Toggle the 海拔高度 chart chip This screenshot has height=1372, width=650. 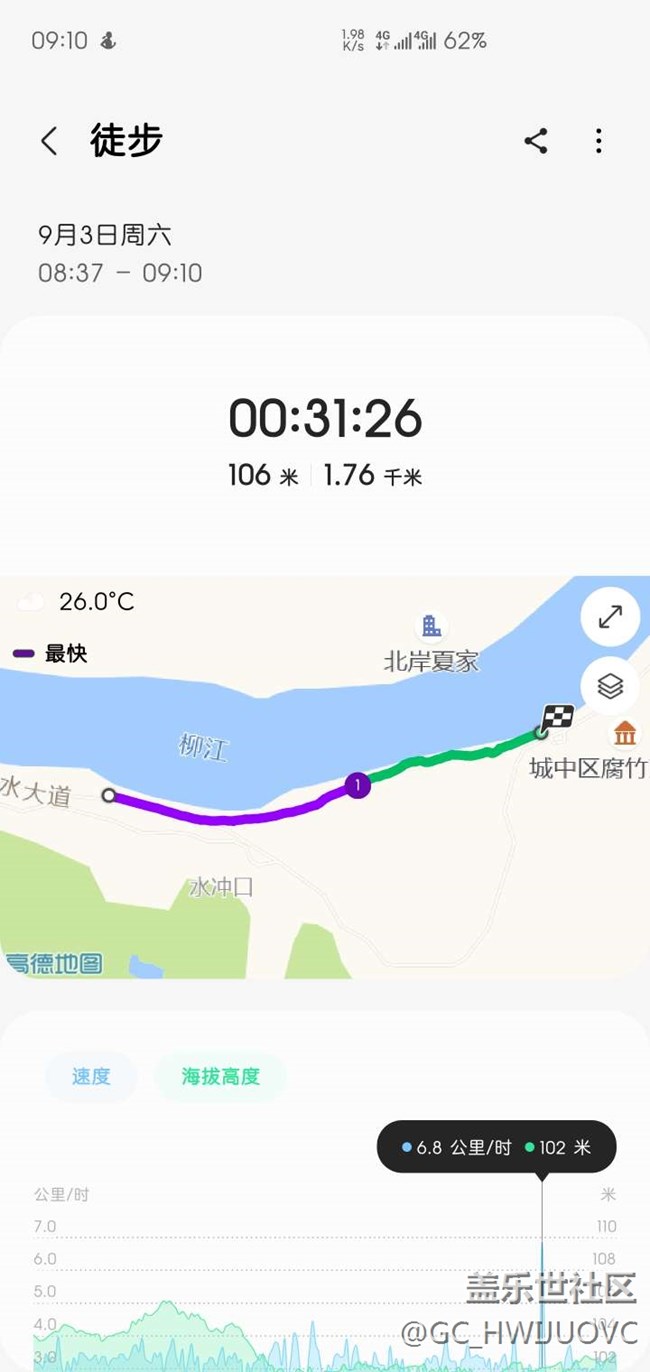[221, 1076]
